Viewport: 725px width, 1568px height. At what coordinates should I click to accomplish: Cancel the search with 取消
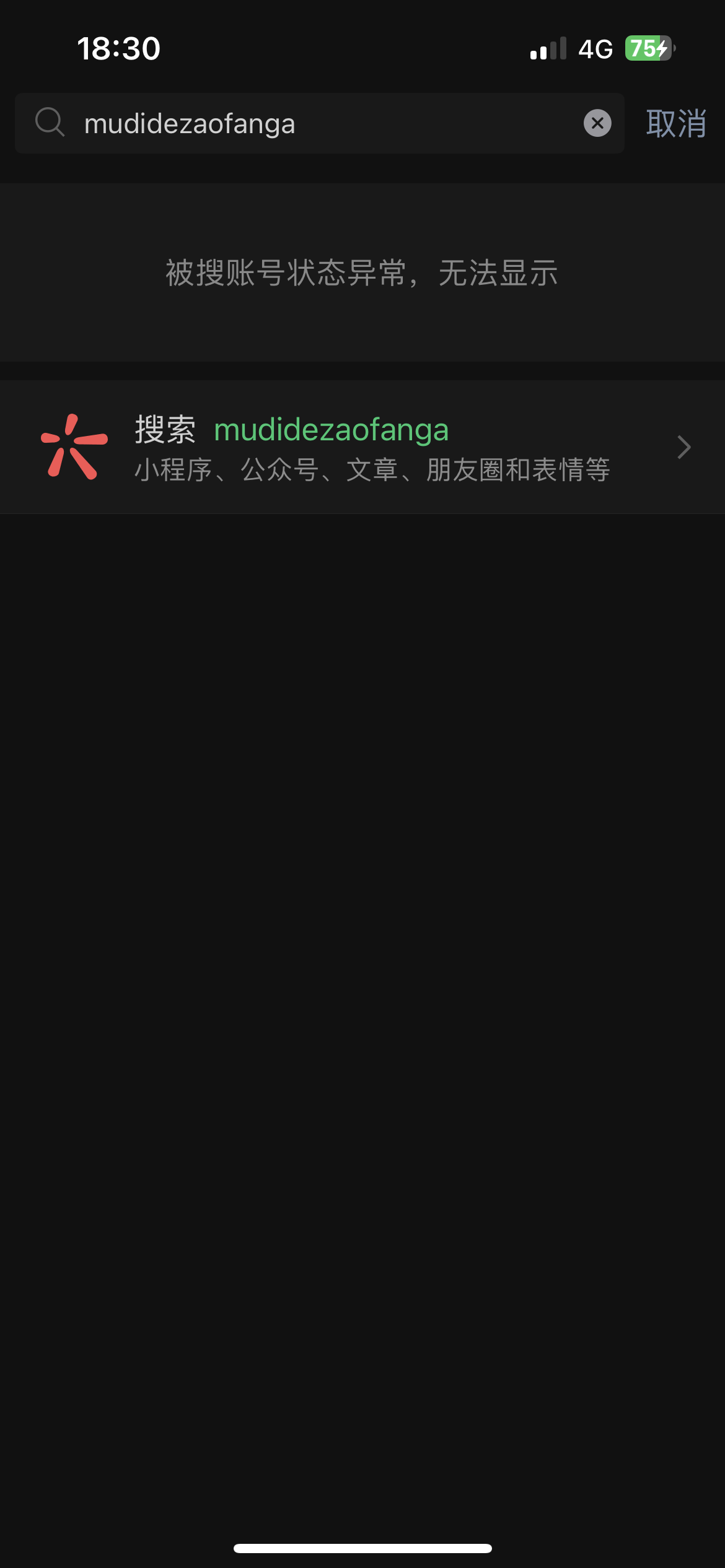(x=676, y=123)
